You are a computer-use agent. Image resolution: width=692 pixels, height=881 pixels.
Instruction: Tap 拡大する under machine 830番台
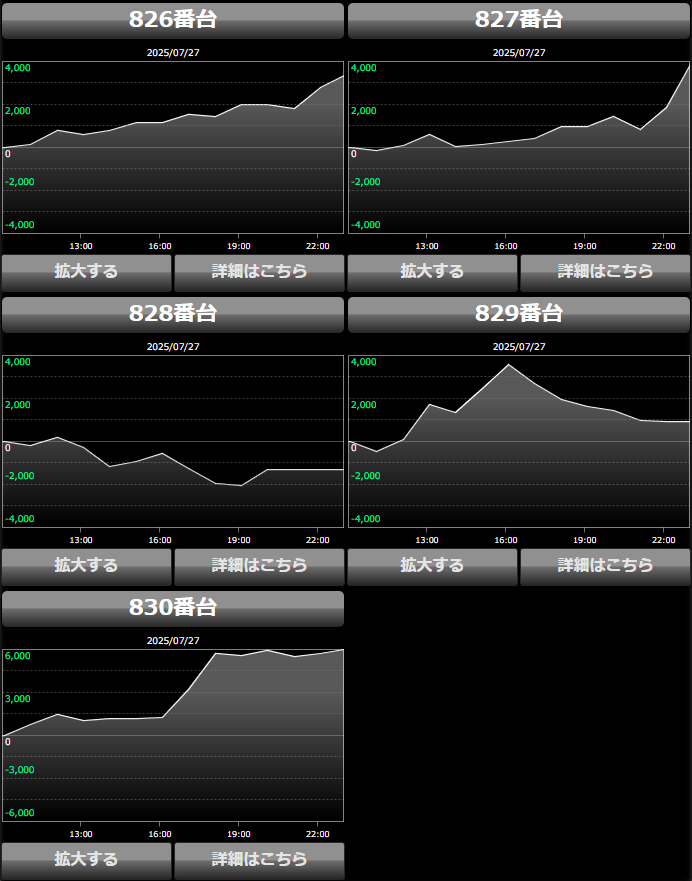(86, 860)
